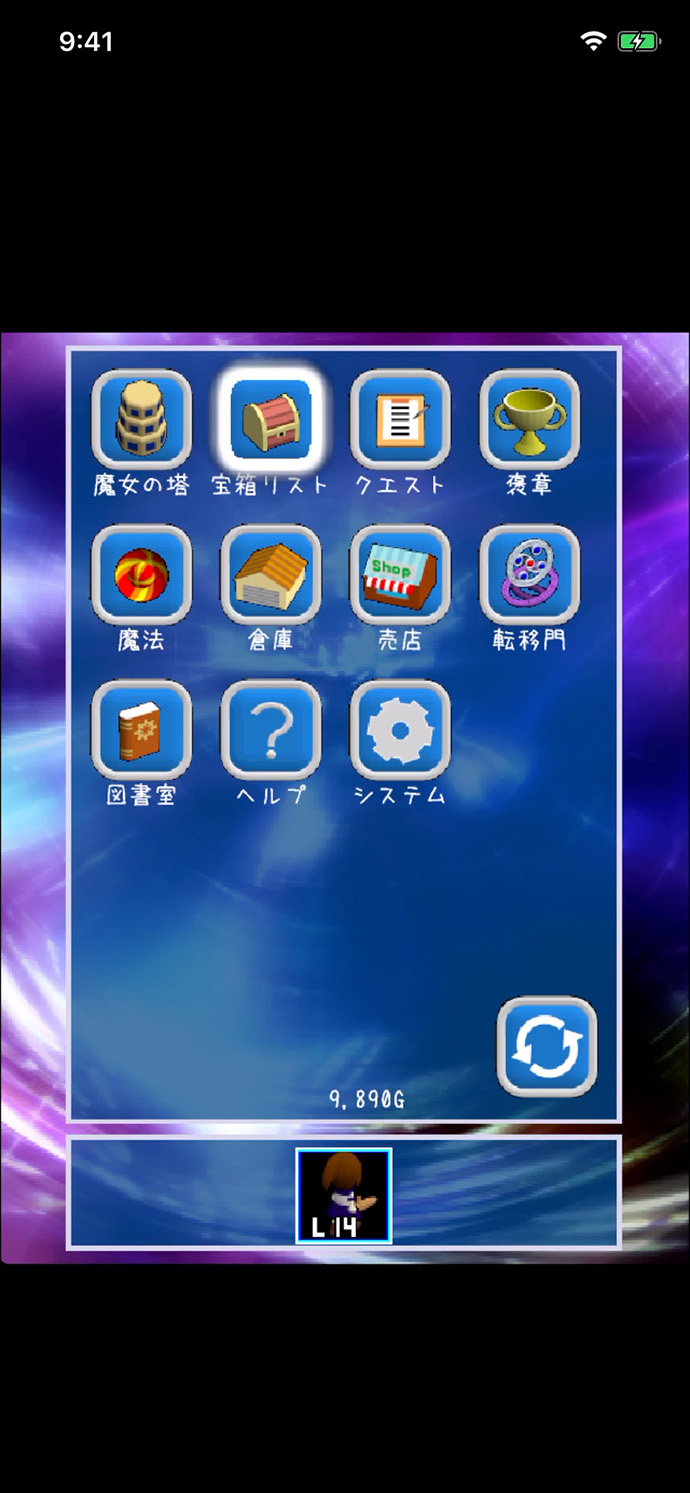Open the システム settings gear
690x1493 pixels.
click(400, 730)
